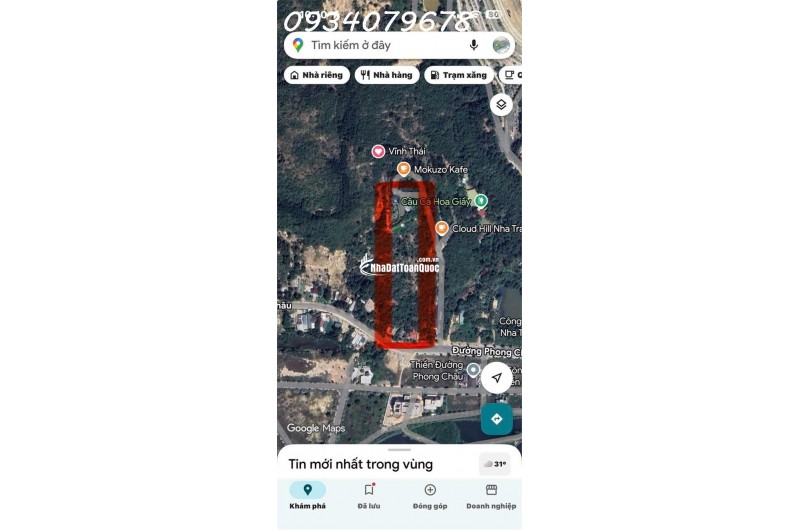This screenshot has height=530, width=800.
Task: Open the Mokuzo Kafe map pin
Action: pyautogui.click(x=404, y=170)
